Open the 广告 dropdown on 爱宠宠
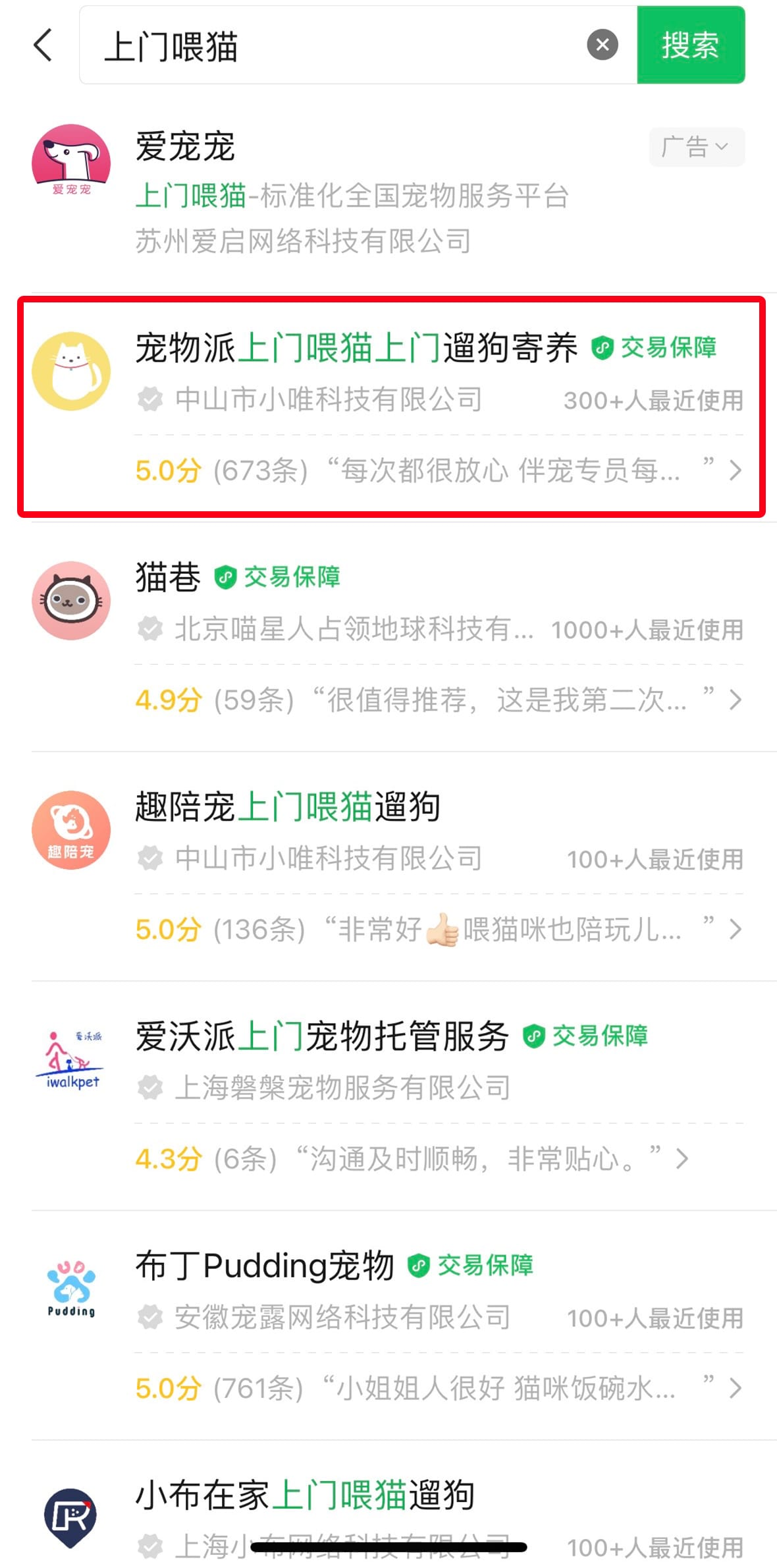777x1568 pixels. (696, 147)
